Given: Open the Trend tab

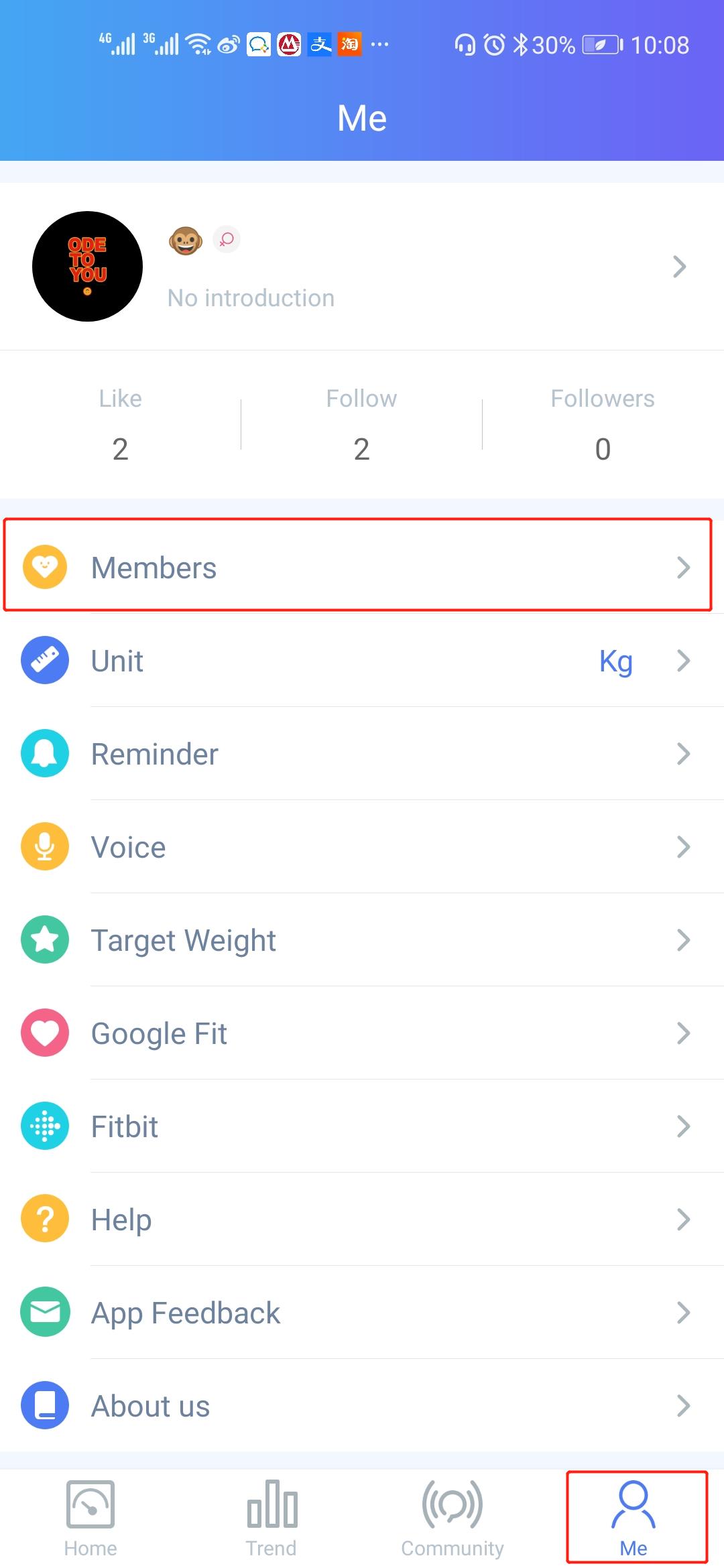Looking at the screenshot, I should point(271,1518).
